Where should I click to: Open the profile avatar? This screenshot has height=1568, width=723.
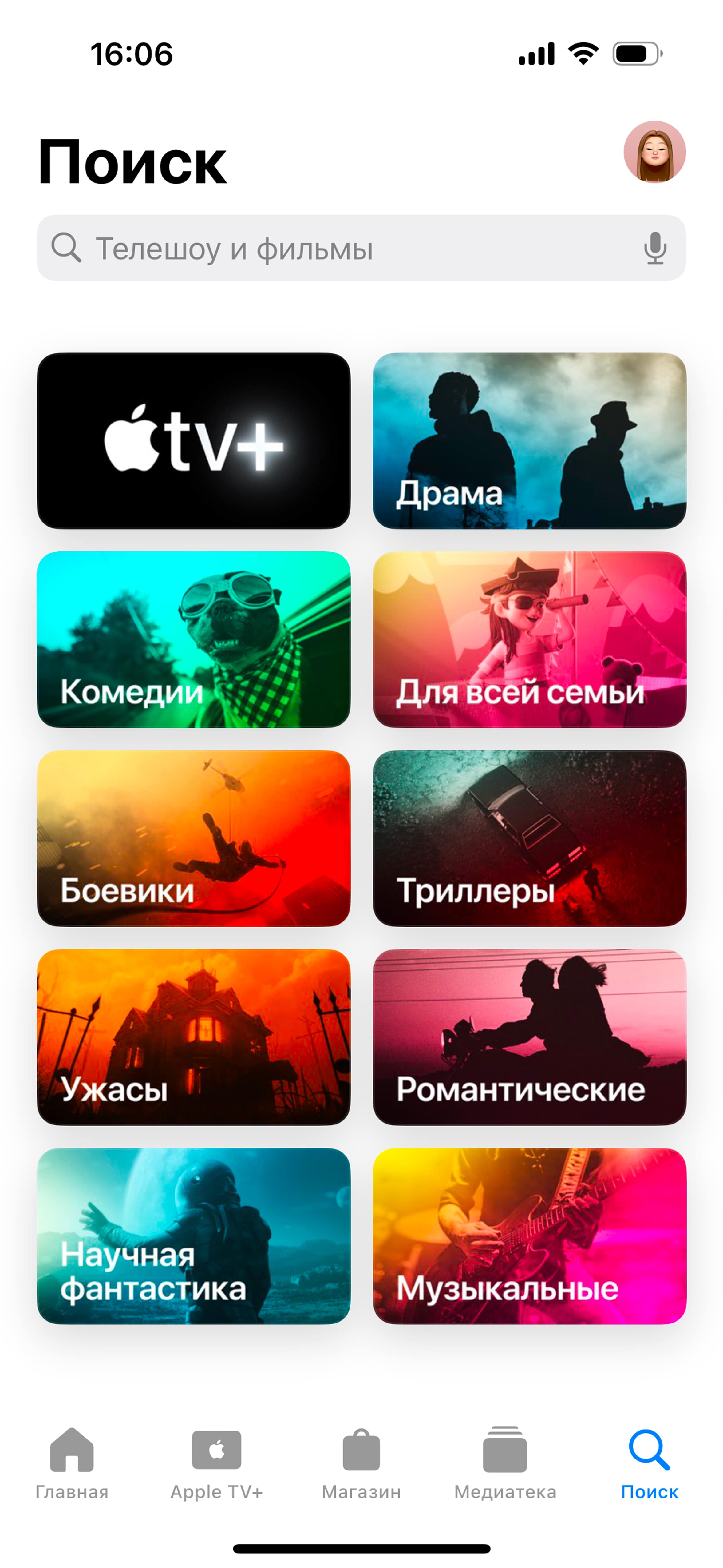pyautogui.click(x=654, y=152)
